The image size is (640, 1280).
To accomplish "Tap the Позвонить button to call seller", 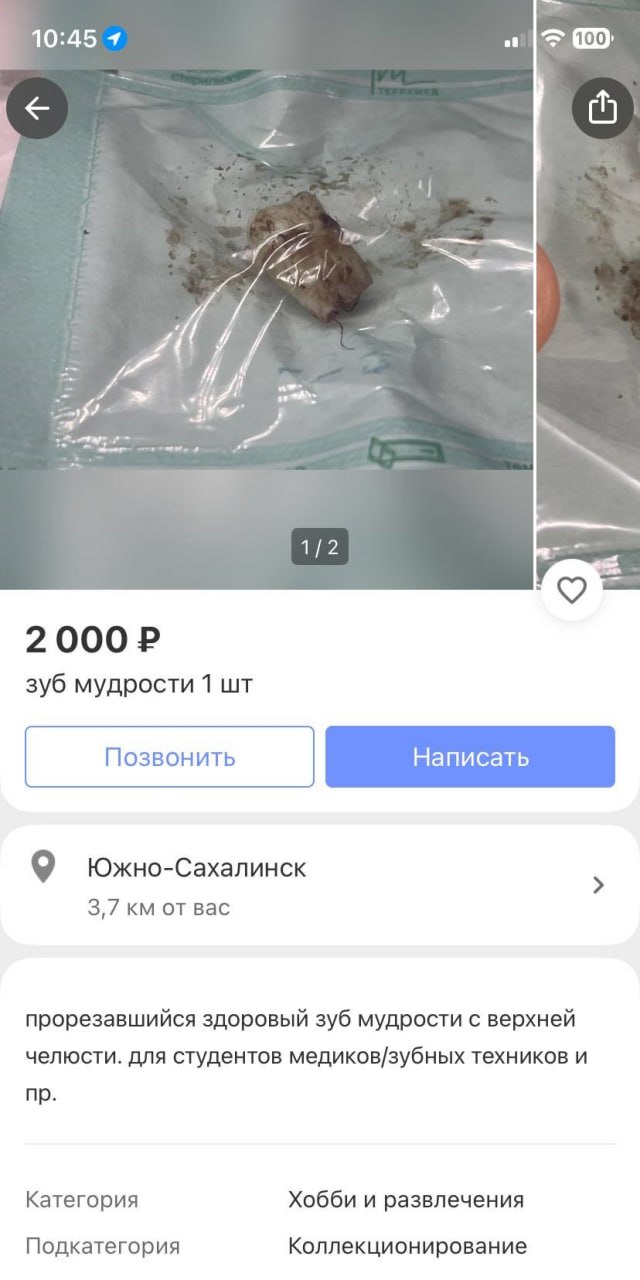I will (169, 757).
